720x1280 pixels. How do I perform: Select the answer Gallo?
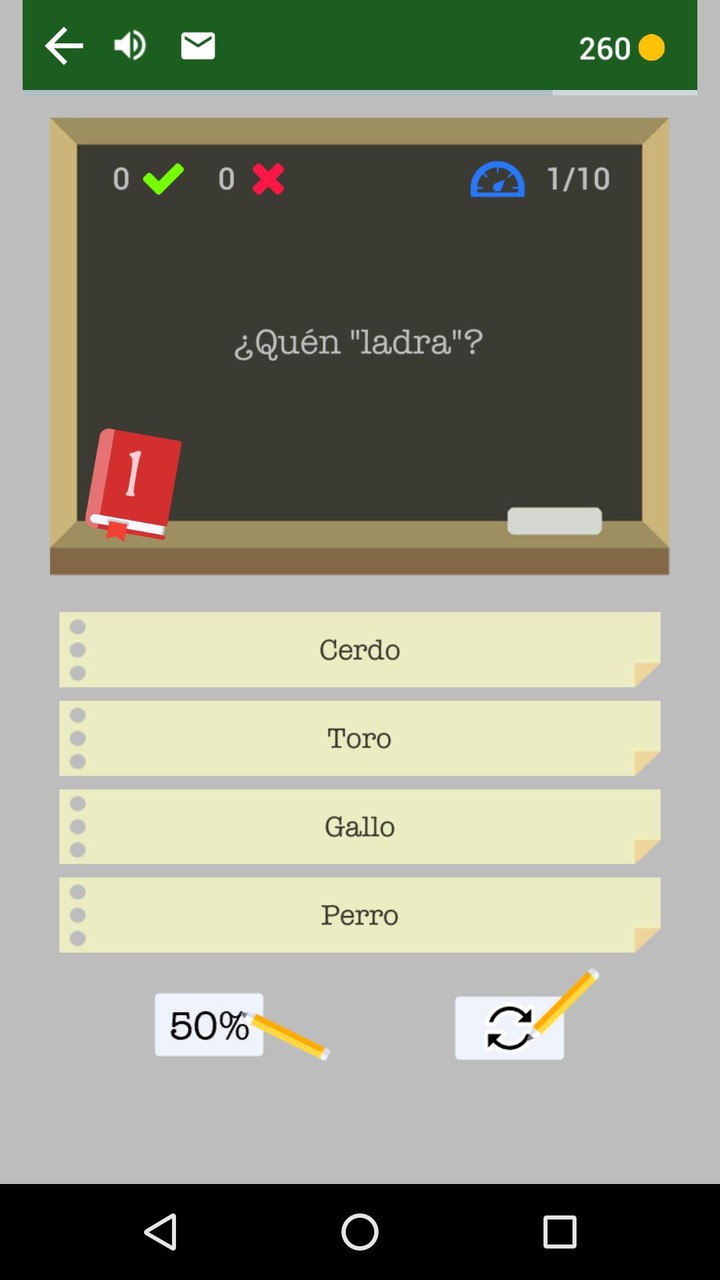point(360,826)
